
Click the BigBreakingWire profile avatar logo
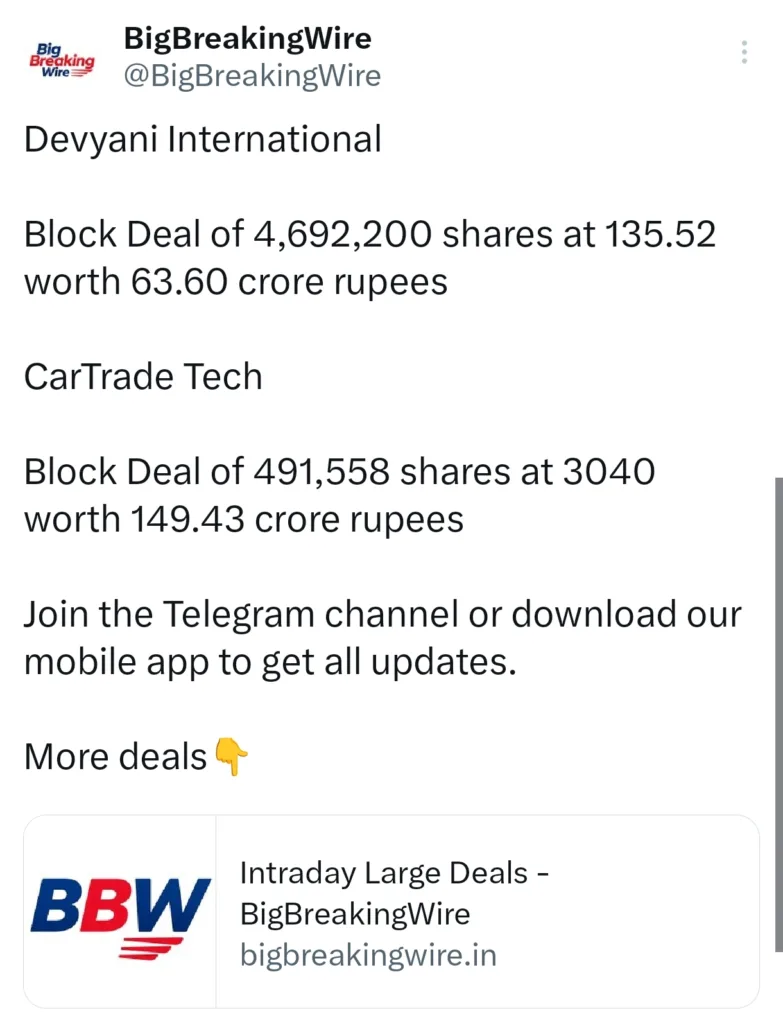(x=62, y=58)
